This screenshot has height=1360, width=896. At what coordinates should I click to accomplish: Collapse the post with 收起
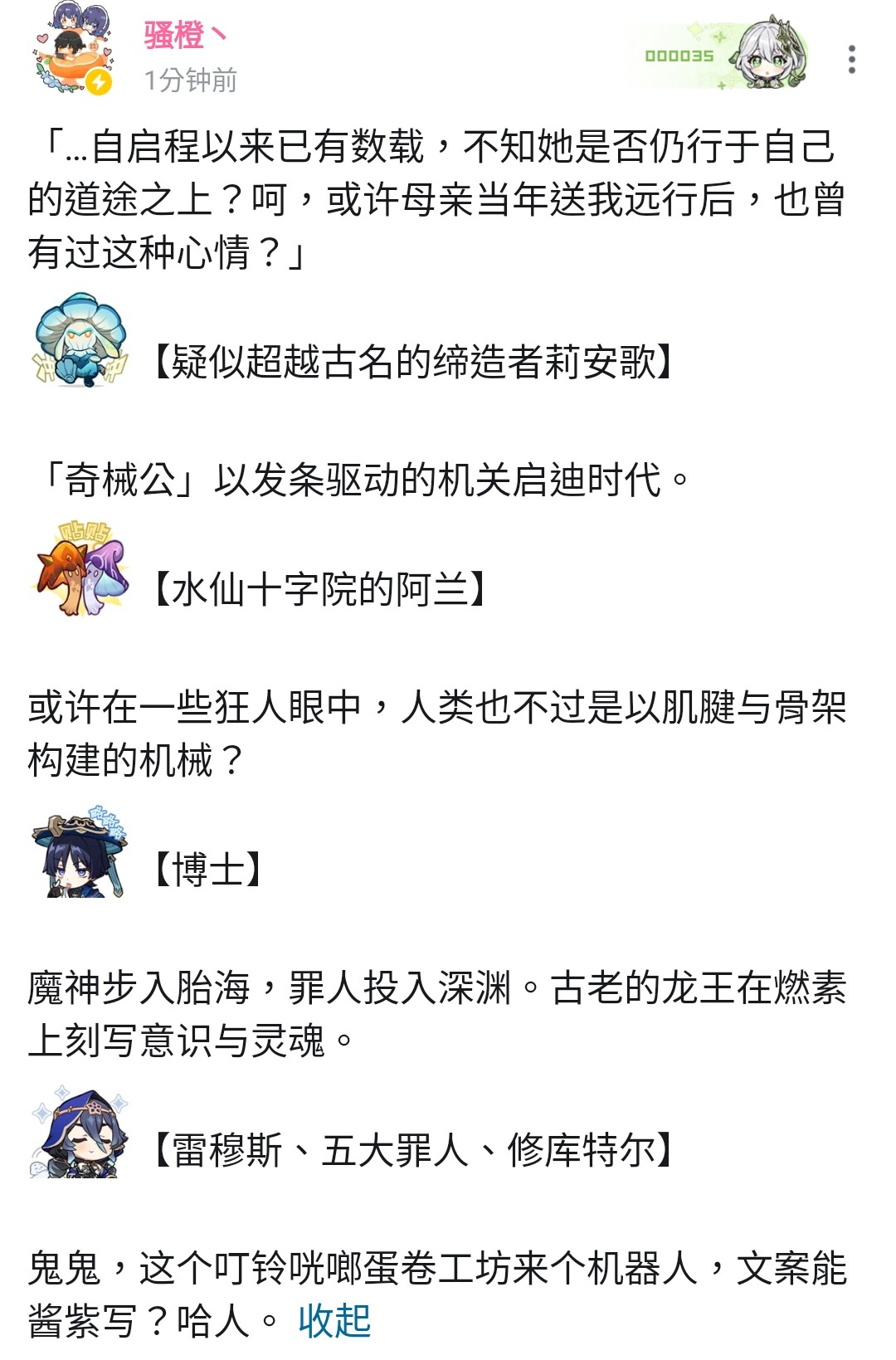[x=334, y=1320]
